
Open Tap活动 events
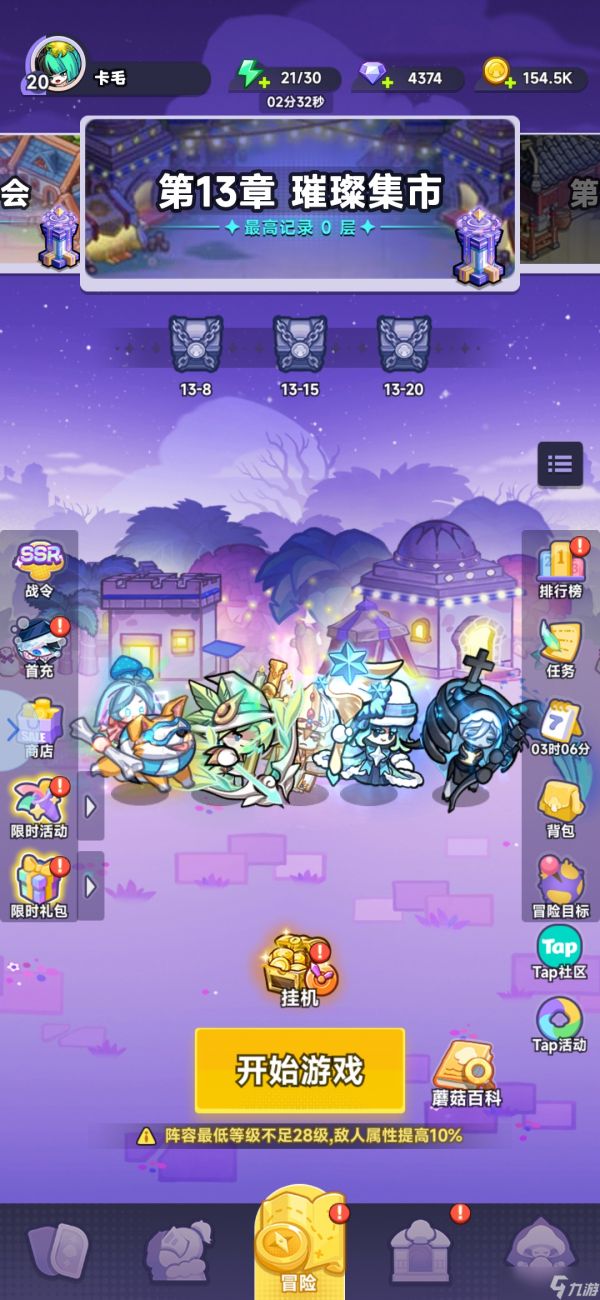[560, 1025]
